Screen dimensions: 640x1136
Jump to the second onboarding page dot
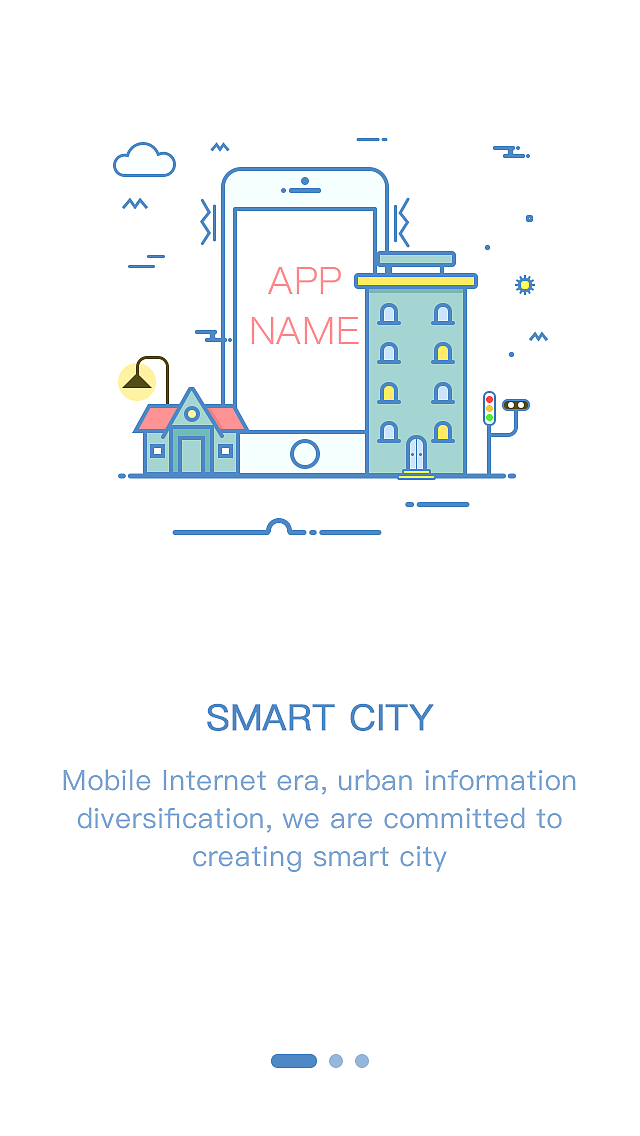pyautogui.click(x=336, y=1061)
